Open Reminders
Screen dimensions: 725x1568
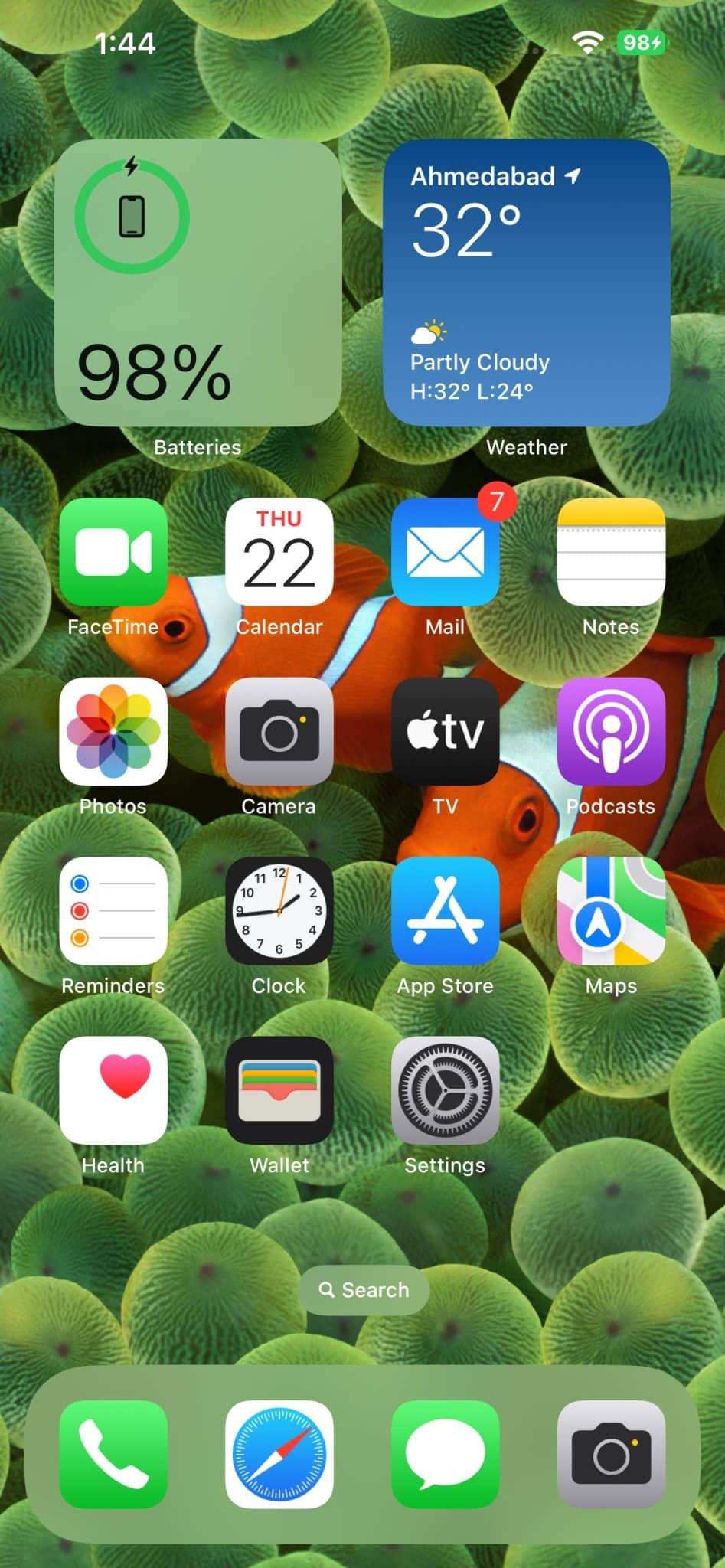tap(113, 910)
